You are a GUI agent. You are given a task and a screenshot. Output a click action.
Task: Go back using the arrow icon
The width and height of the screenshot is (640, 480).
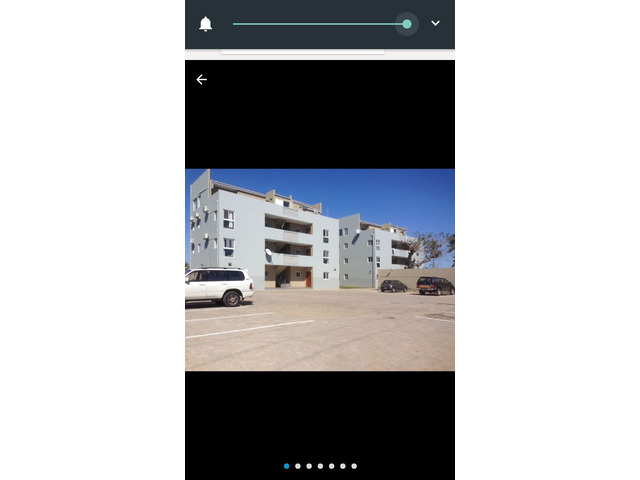[x=202, y=80]
